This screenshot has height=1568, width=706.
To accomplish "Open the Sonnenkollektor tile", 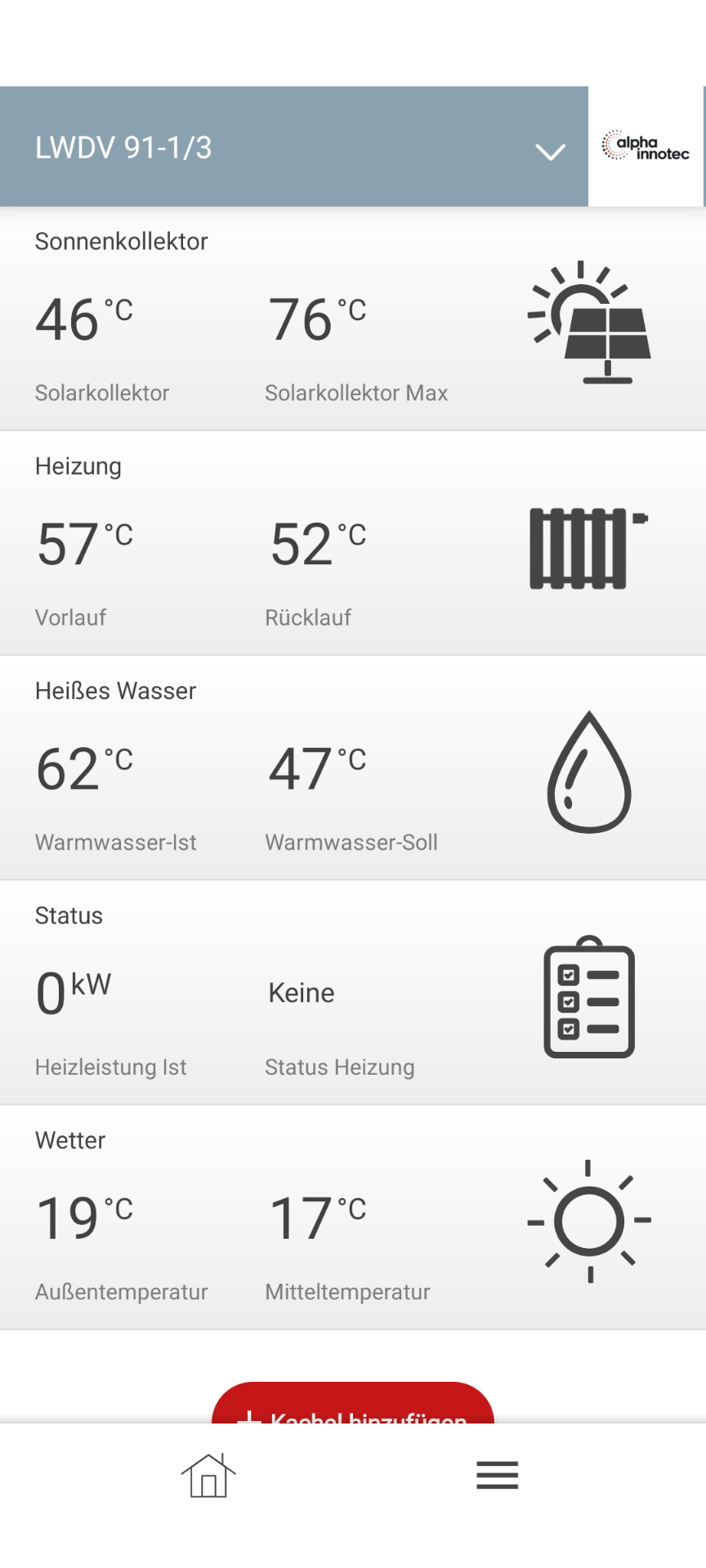I will click(x=353, y=318).
